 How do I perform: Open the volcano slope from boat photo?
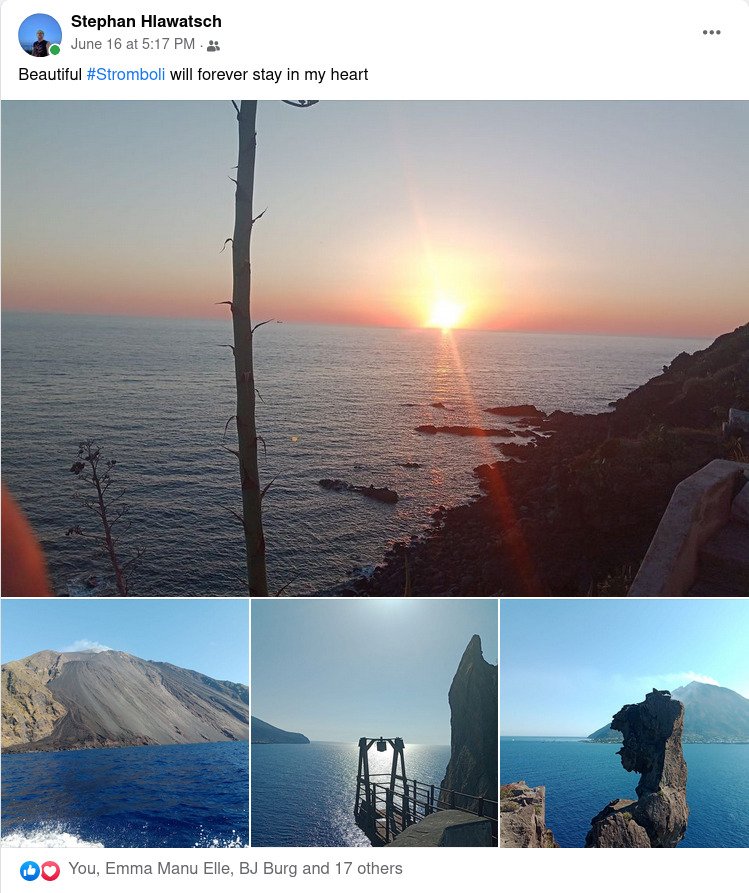click(125, 723)
